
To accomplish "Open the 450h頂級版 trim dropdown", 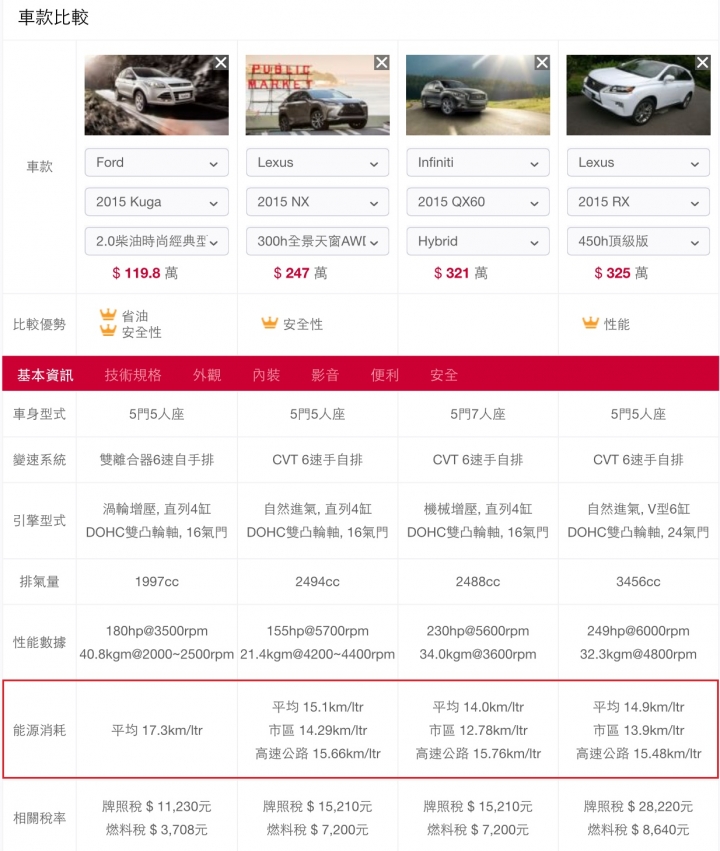I will pos(638,241).
